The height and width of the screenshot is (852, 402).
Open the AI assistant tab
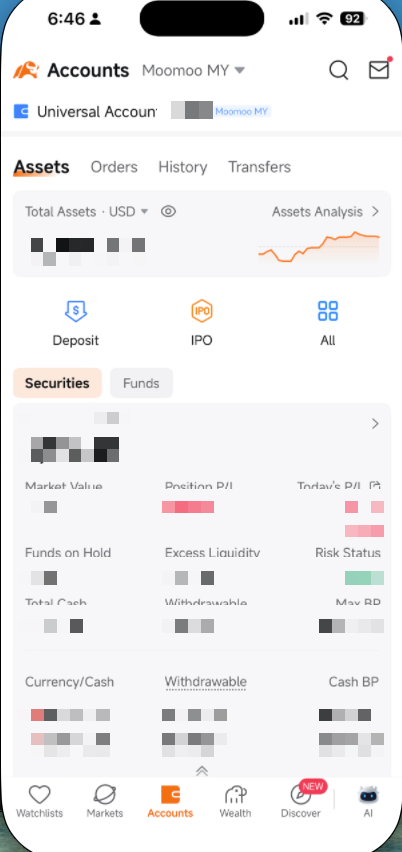[x=369, y=801]
